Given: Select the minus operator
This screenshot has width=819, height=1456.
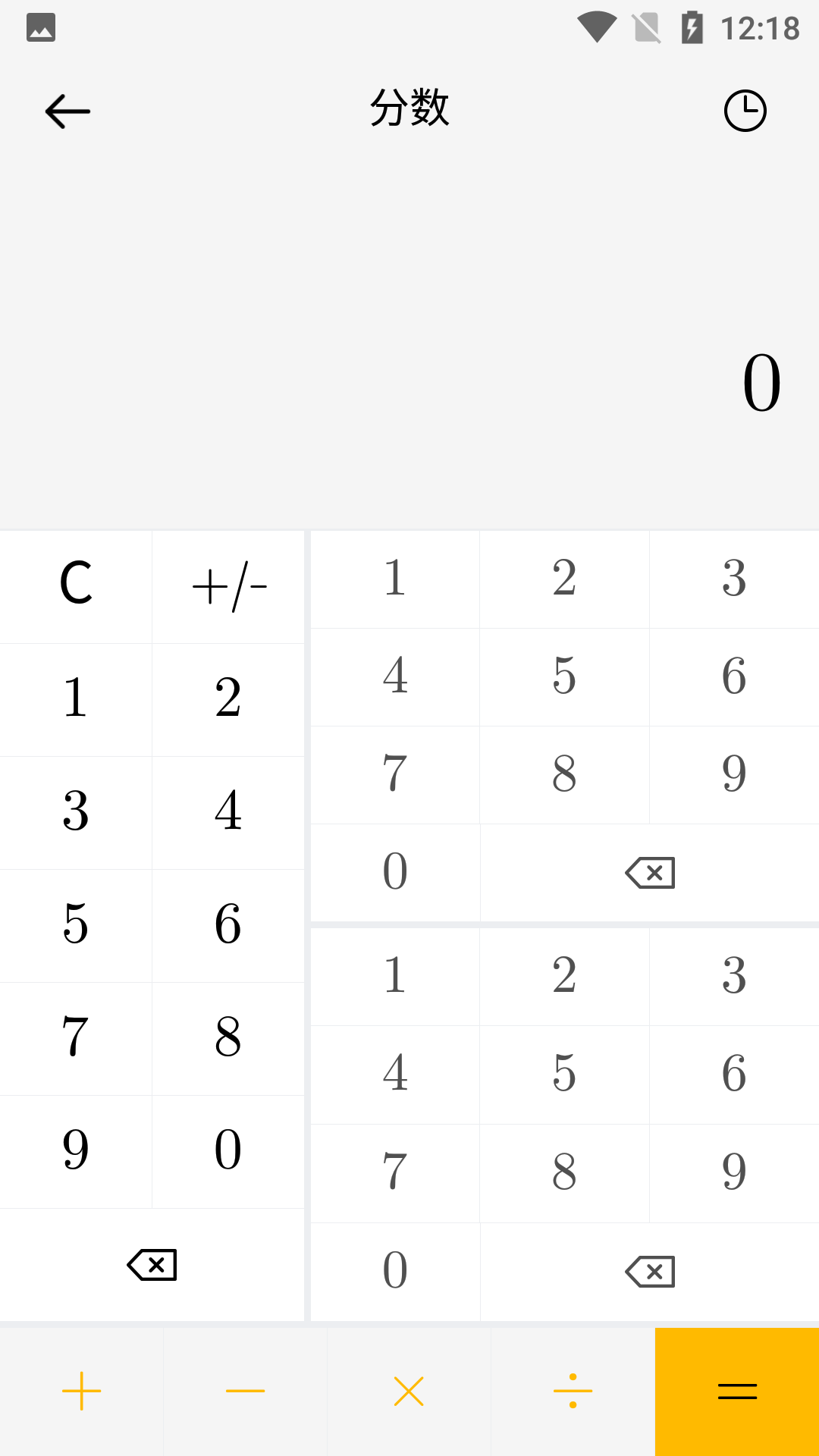Looking at the screenshot, I should [246, 1392].
